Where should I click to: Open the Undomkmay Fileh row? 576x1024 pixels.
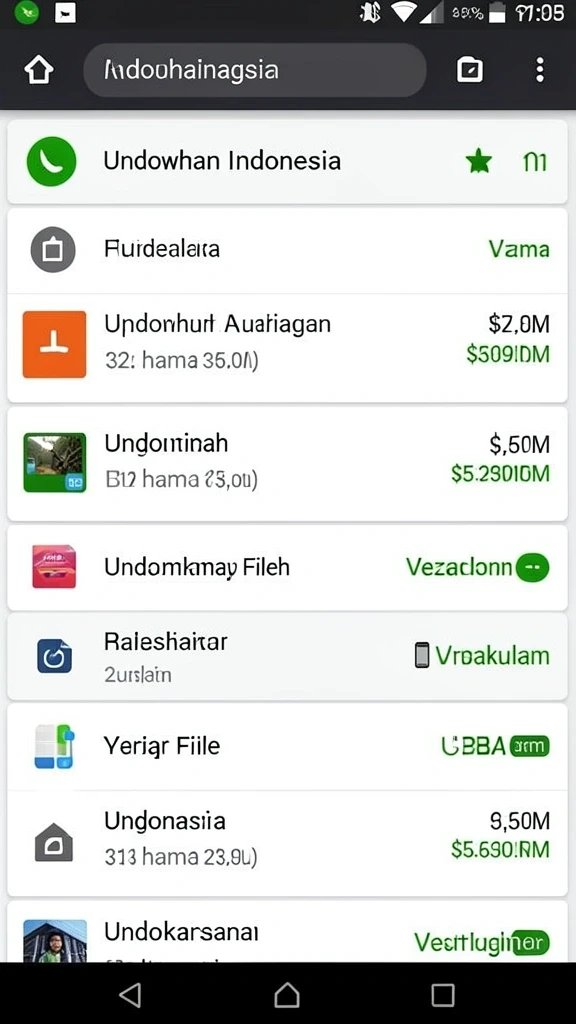click(287, 567)
